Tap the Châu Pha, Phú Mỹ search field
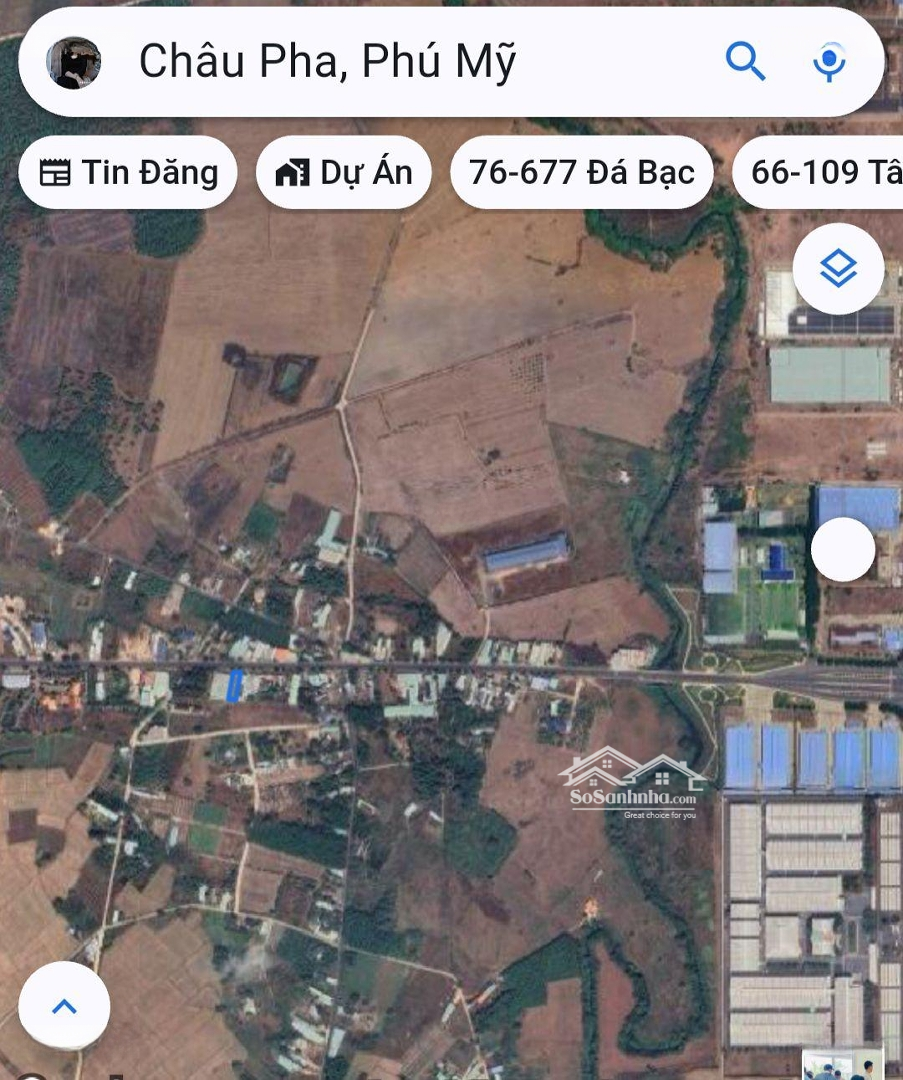The image size is (903, 1080). click(400, 62)
